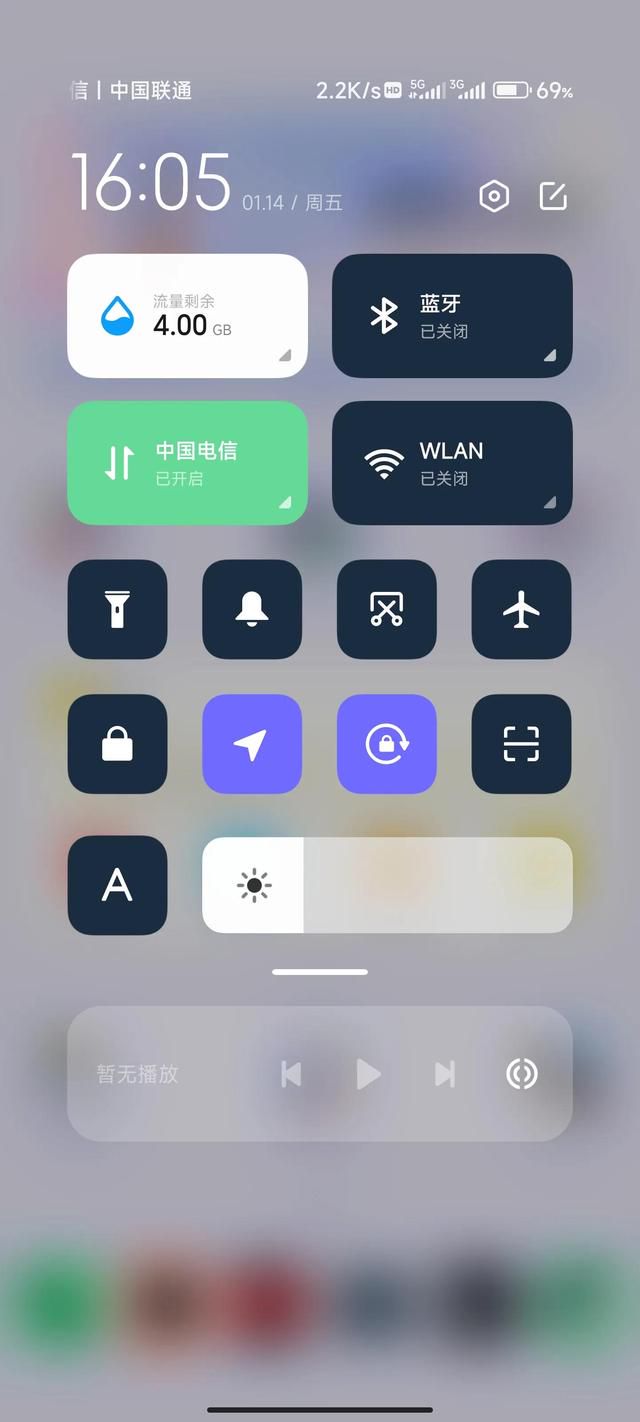640x1422 pixels.
Task: Toggle the flashlight
Action: pyautogui.click(x=117, y=609)
